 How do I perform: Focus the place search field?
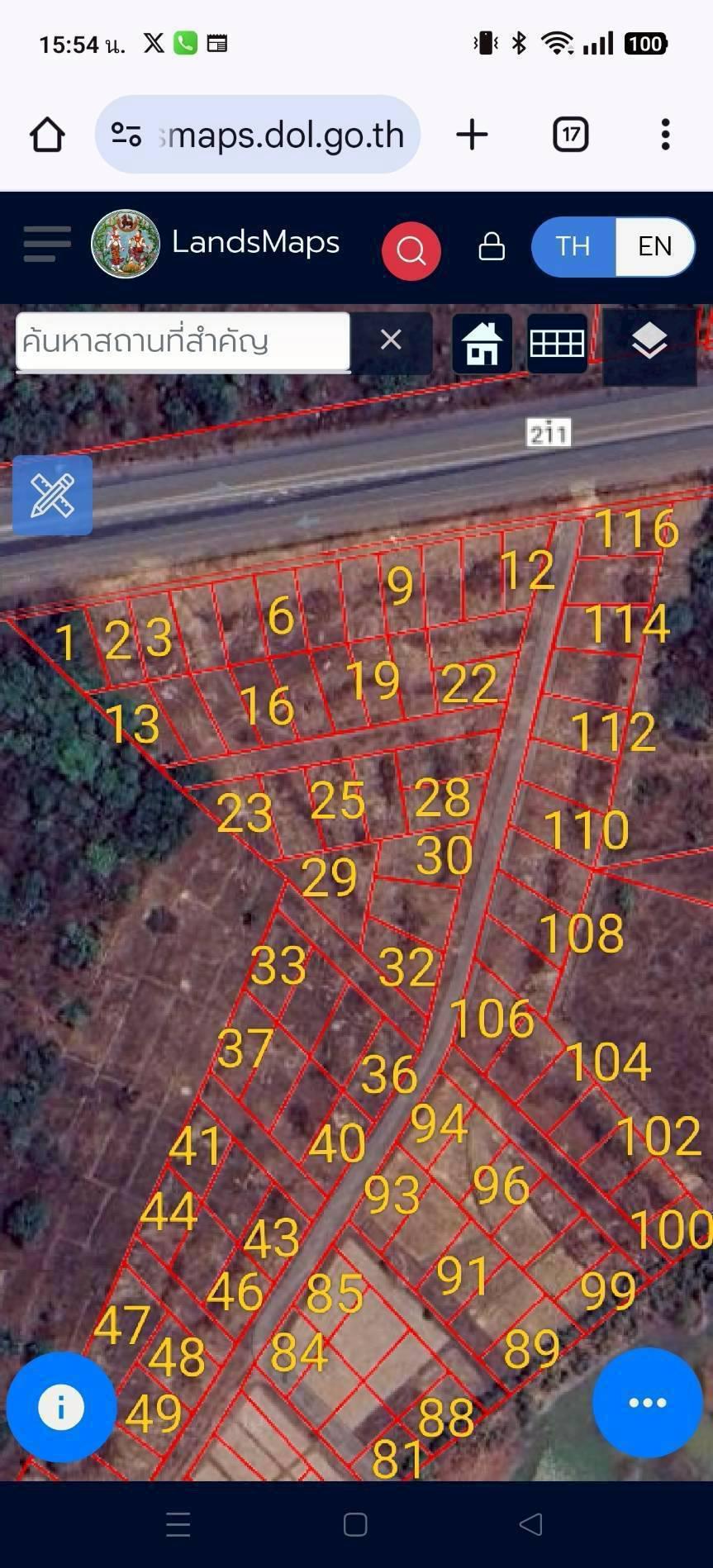[x=183, y=341]
